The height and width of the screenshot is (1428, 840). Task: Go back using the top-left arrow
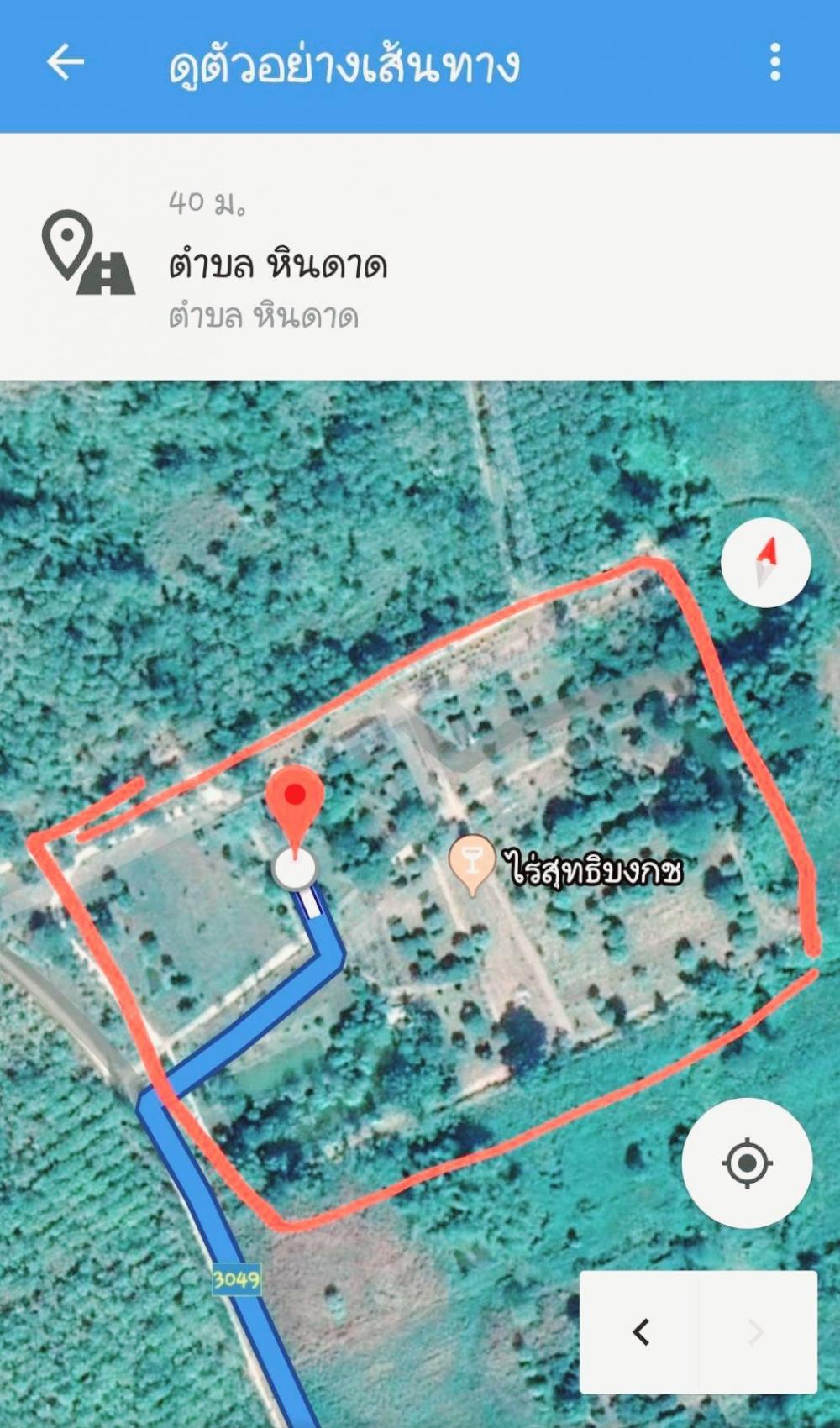coord(65,63)
